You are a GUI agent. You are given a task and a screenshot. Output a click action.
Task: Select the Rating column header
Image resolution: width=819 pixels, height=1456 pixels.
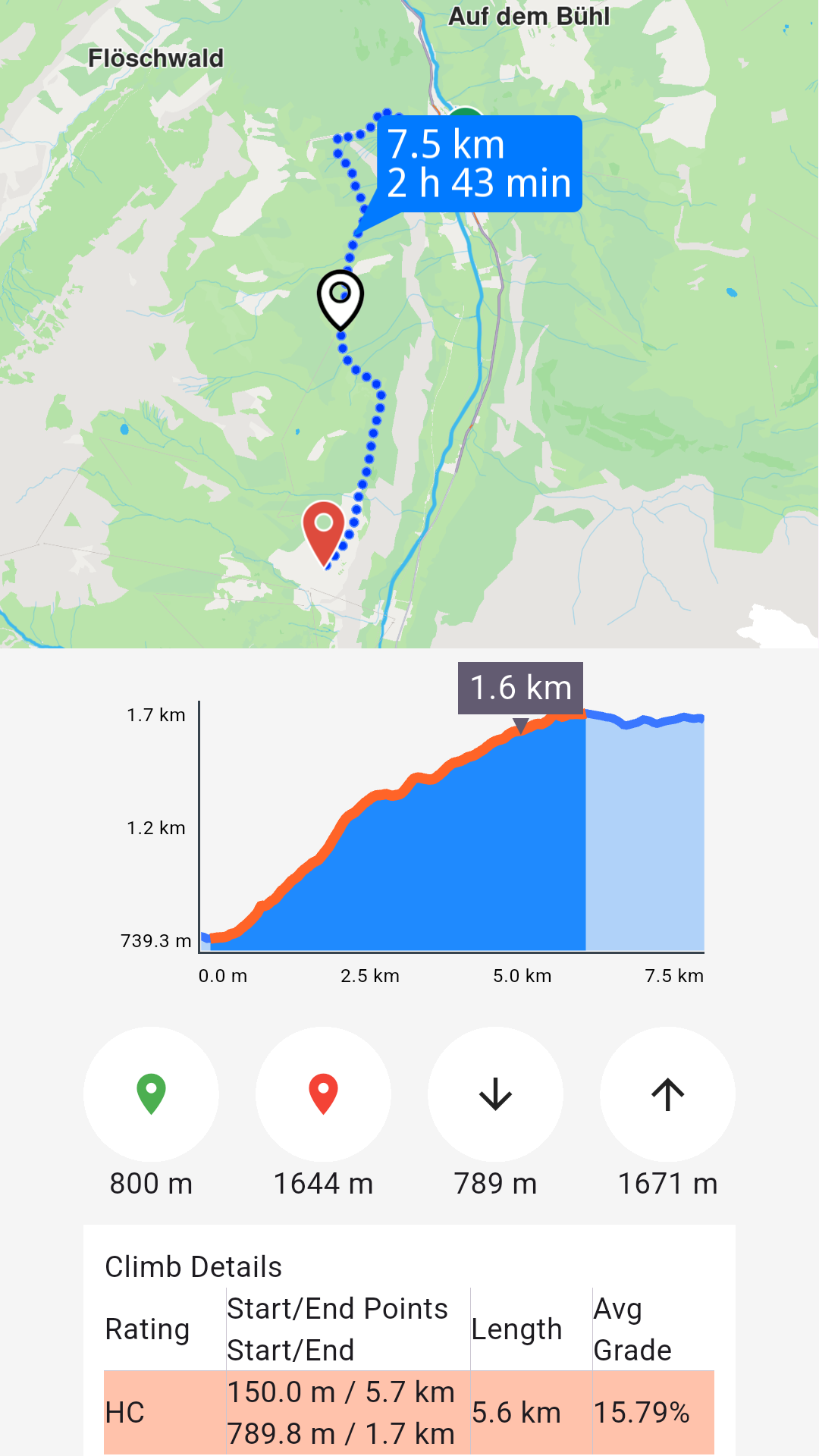click(149, 1329)
